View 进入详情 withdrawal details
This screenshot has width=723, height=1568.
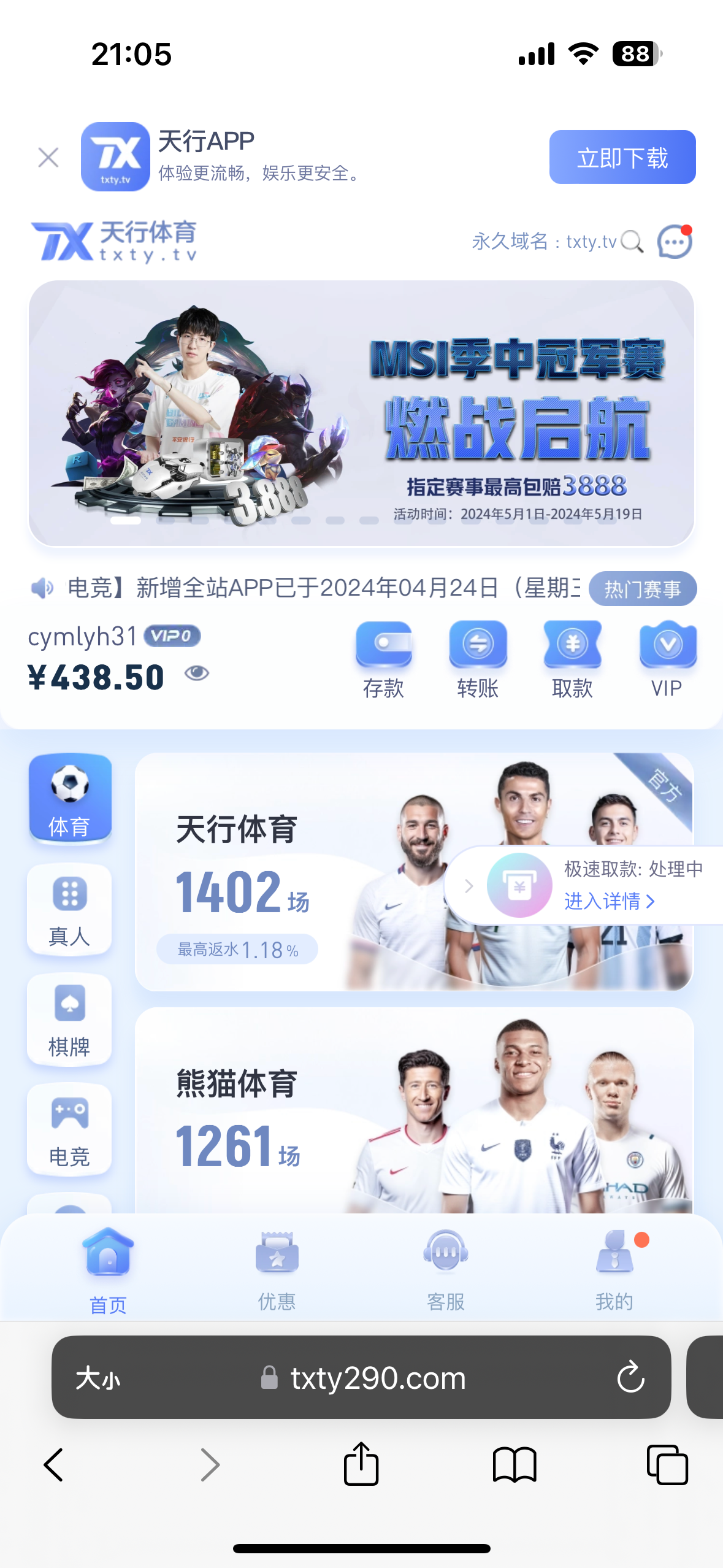610,901
